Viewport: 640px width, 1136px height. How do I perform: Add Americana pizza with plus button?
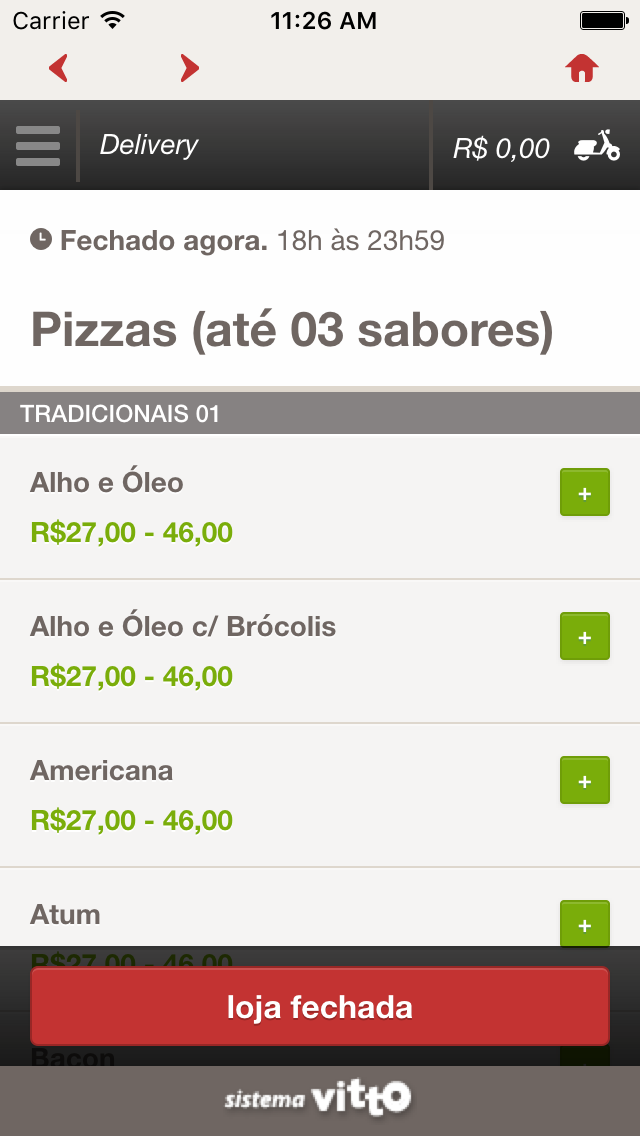pyautogui.click(x=585, y=780)
